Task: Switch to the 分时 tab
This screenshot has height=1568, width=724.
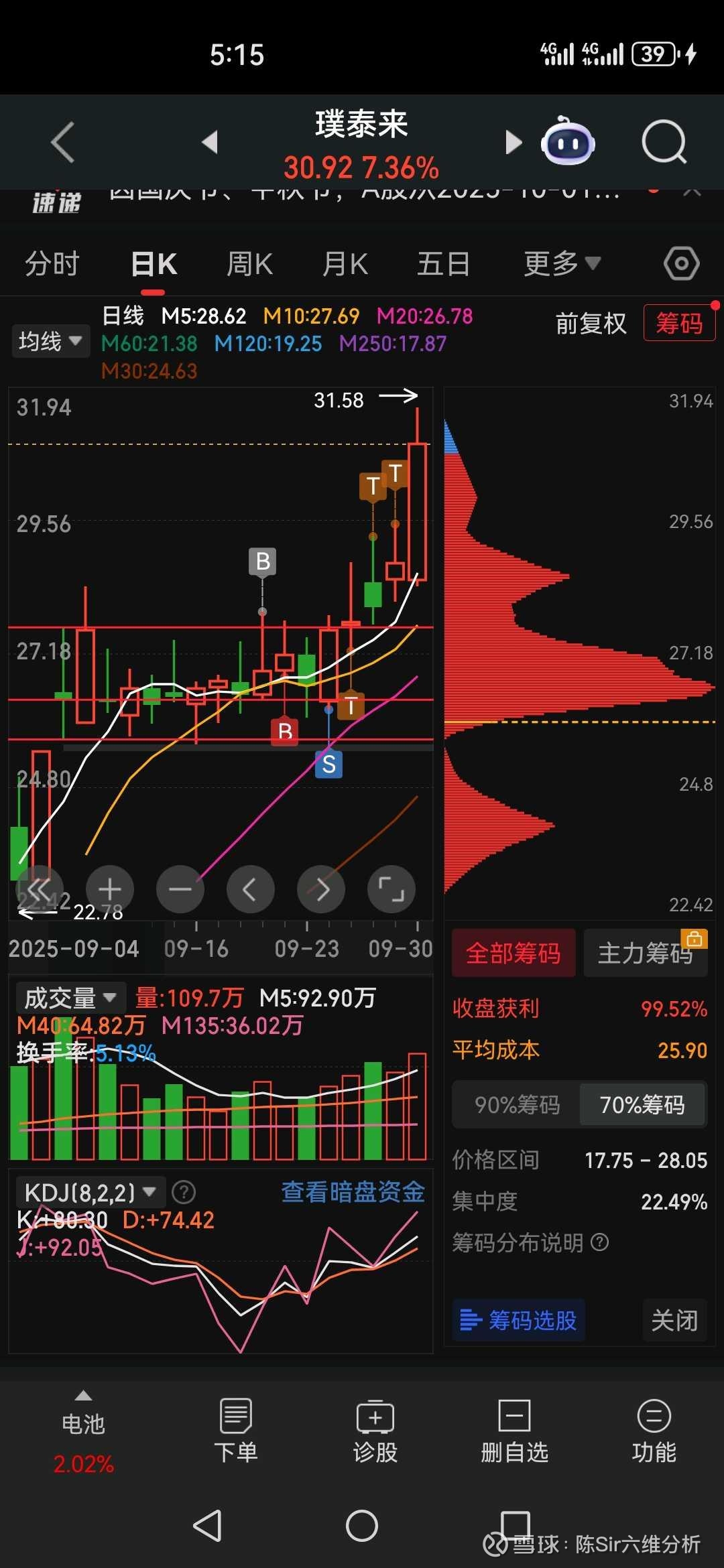Action: point(52,264)
